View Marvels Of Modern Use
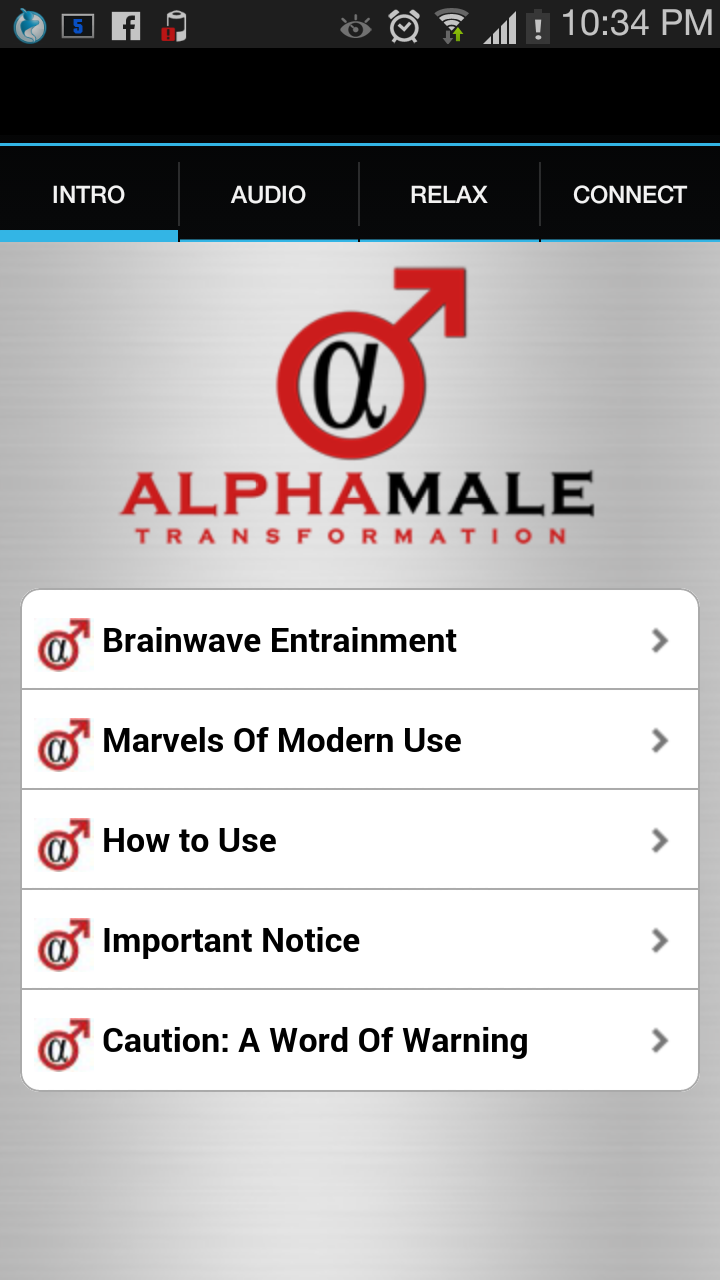Viewport: 720px width, 1280px height. 360,740
